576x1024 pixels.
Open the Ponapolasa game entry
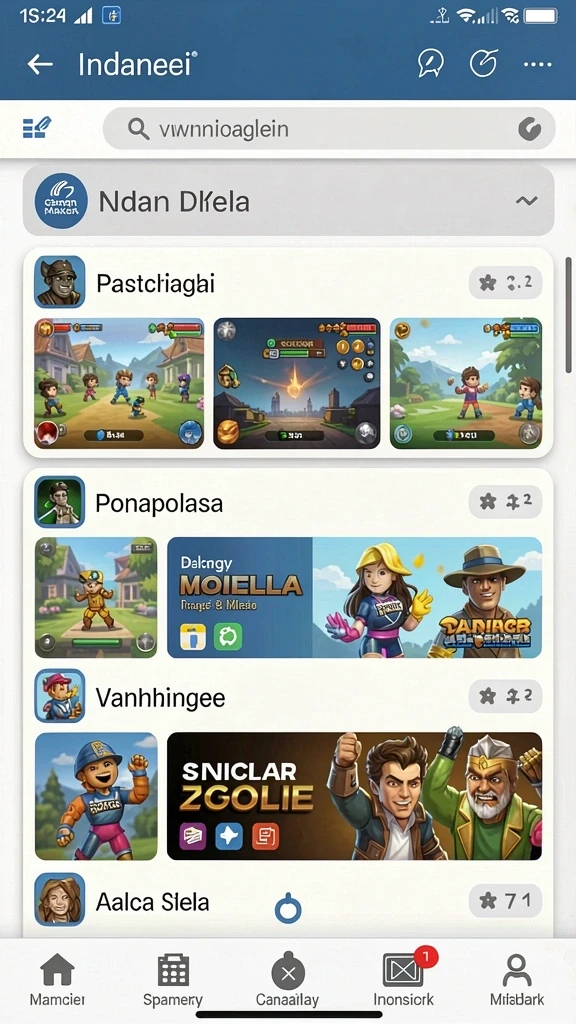[288, 502]
